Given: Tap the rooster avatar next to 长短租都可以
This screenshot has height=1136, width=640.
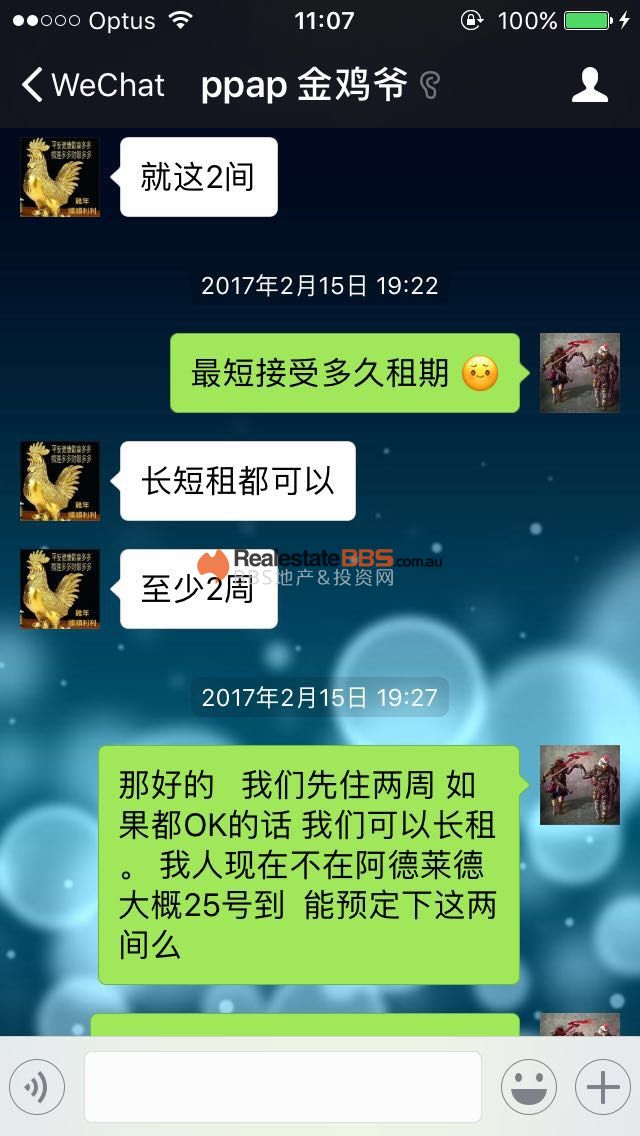Looking at the screenshot, I should 60,481.
